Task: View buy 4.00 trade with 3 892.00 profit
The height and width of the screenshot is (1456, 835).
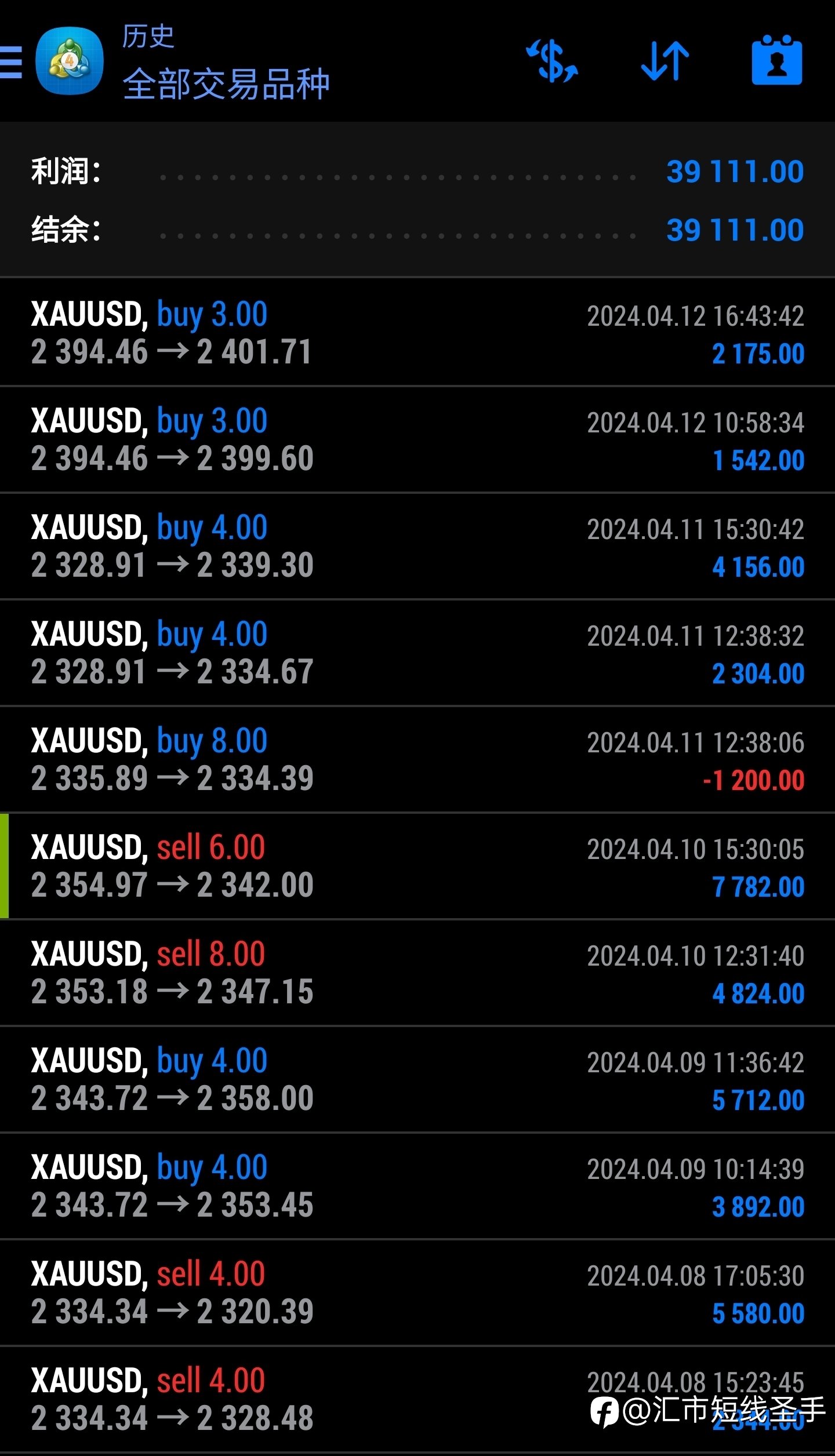Action: point(418,1186)
